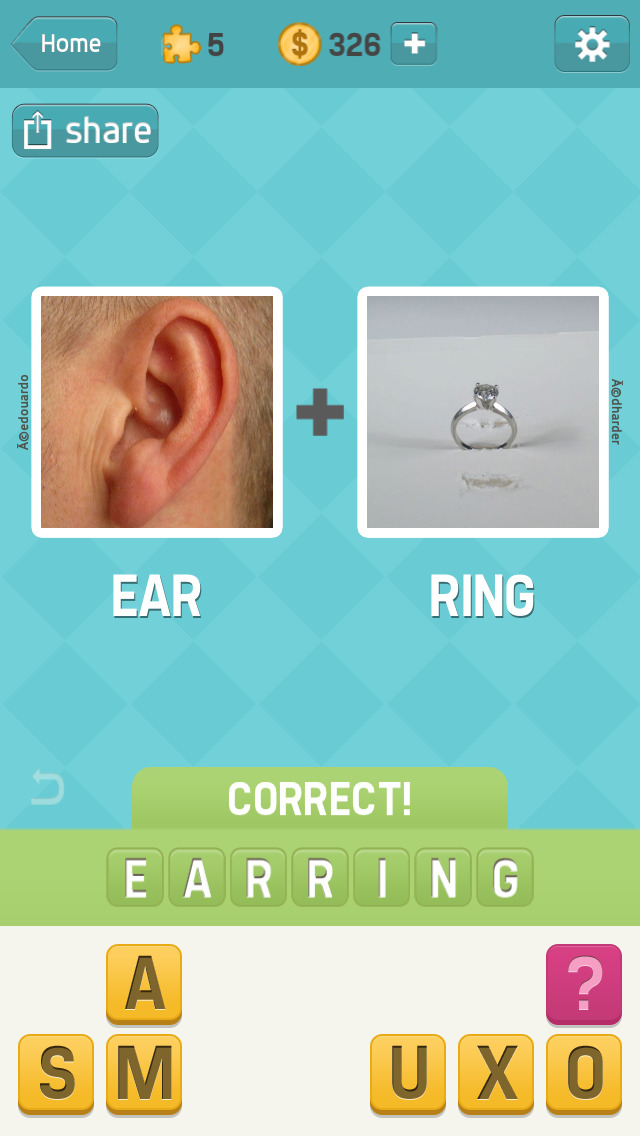Image resolution: width=640 pixels, height=1136 pixels.
Task: Select the letter tile M
Action: tap(144, 1074)
